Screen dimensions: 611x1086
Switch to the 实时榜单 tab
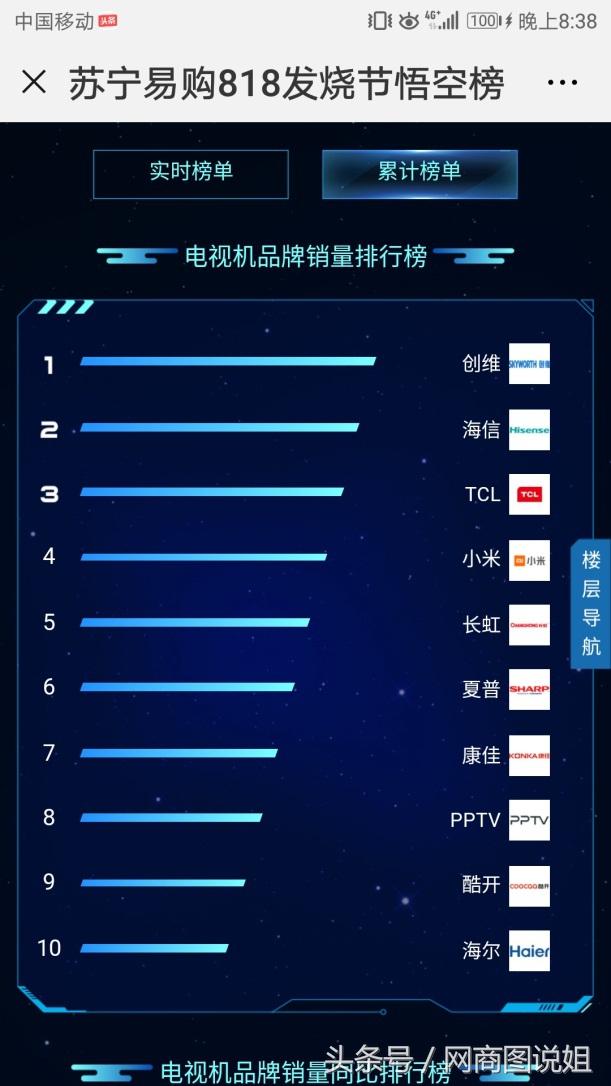click(x=191, y=173)
